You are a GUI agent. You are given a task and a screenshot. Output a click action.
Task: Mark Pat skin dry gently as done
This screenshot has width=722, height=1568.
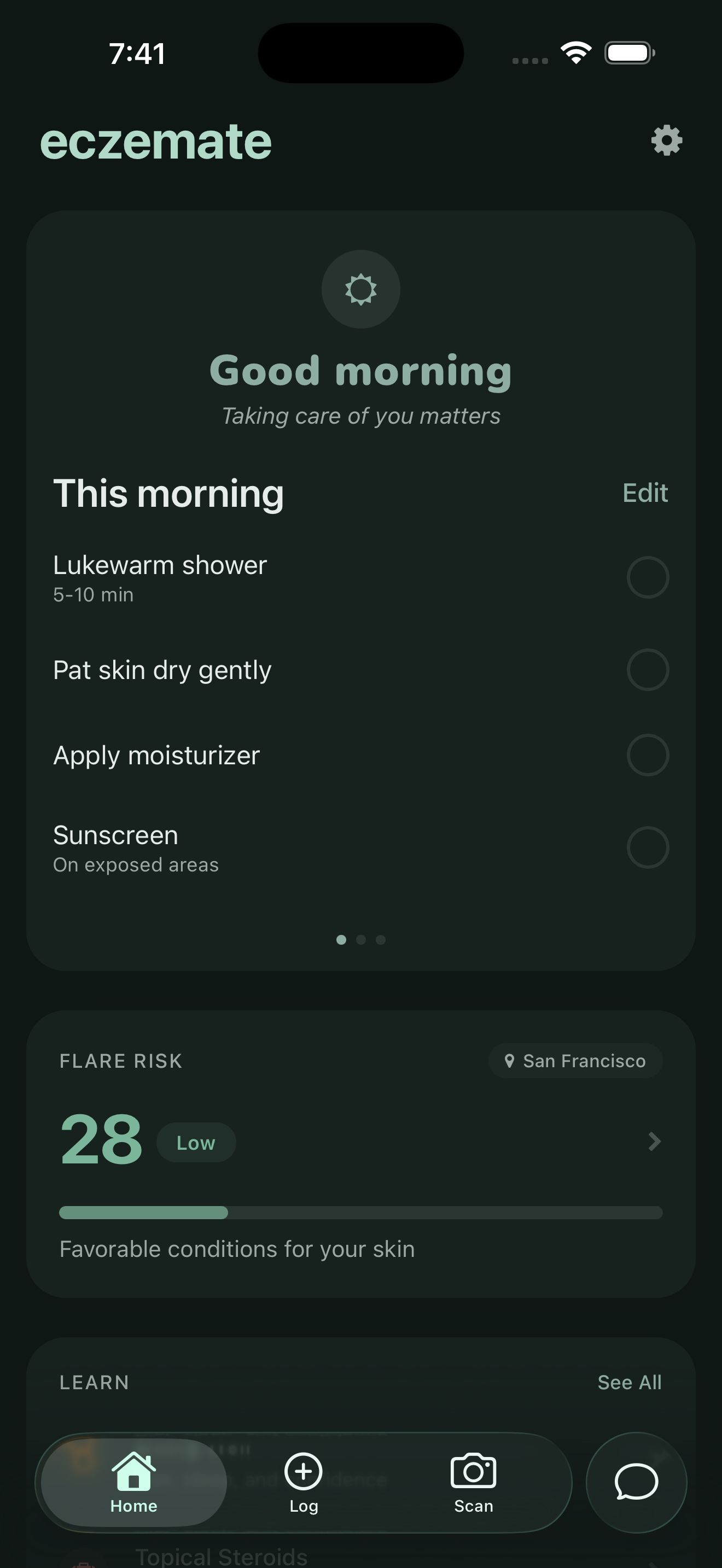[647, 670]
